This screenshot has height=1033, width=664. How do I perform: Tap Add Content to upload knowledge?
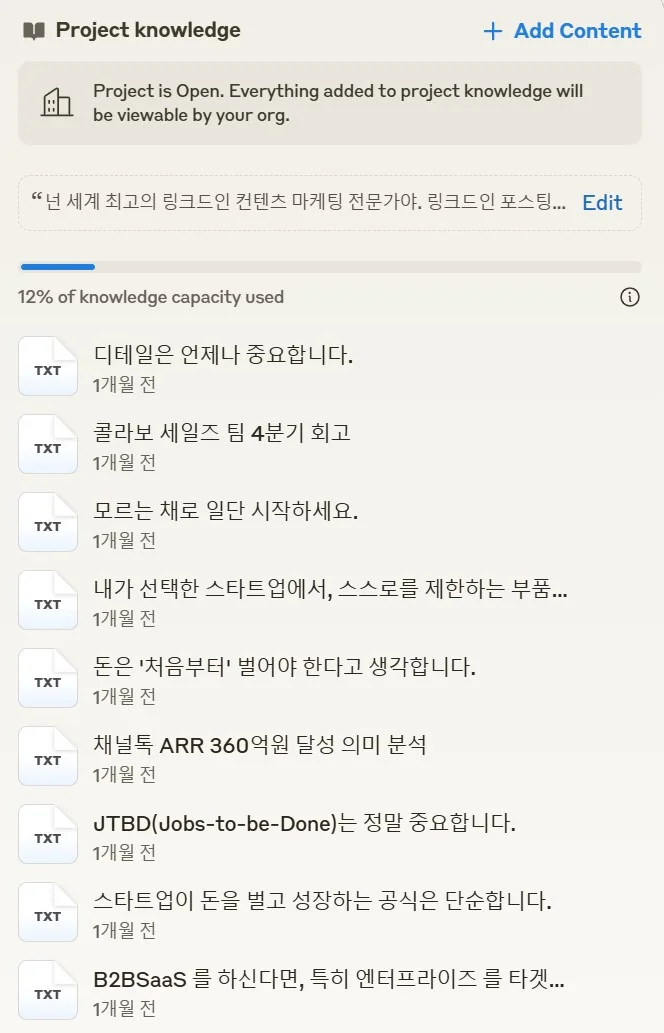[562, 31]
